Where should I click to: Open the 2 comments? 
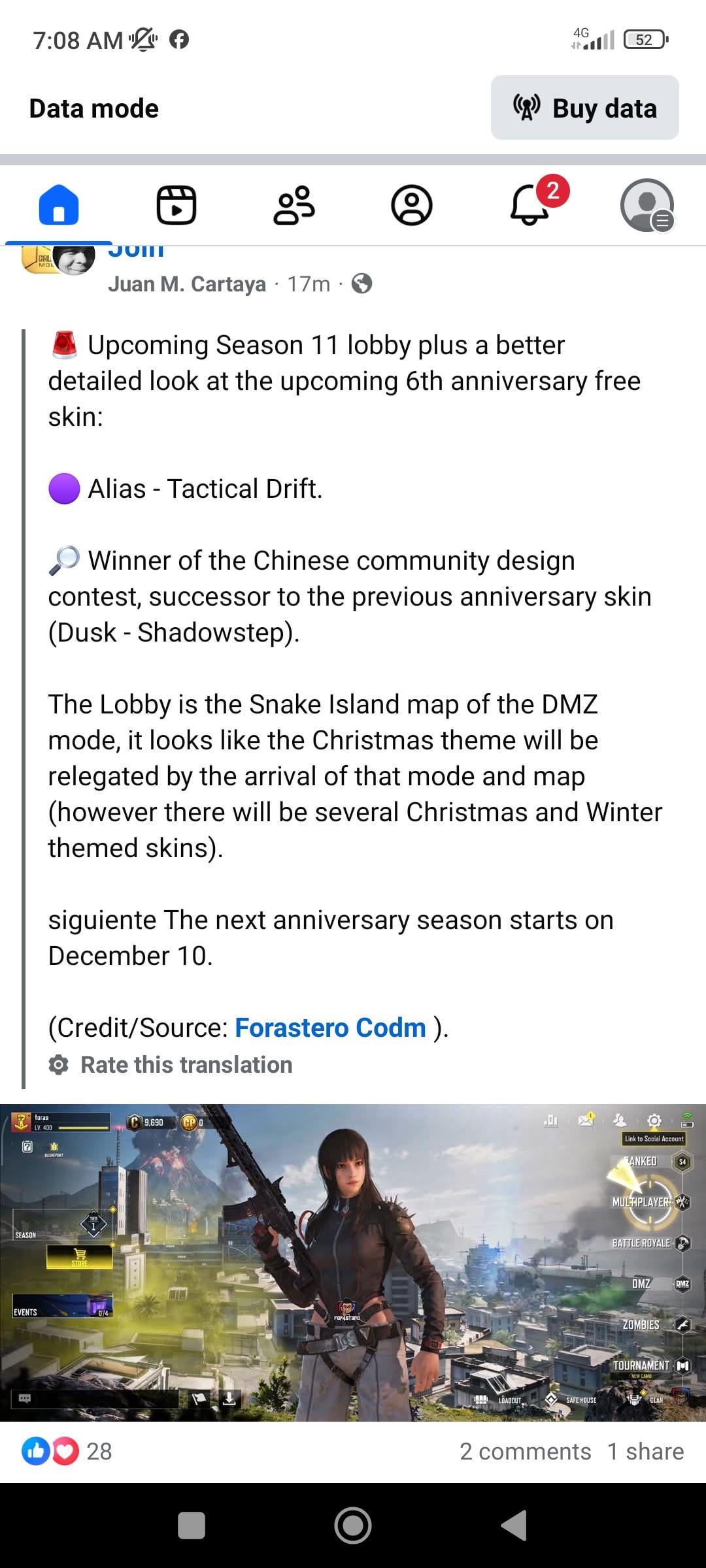click(x=525, y=1451)
